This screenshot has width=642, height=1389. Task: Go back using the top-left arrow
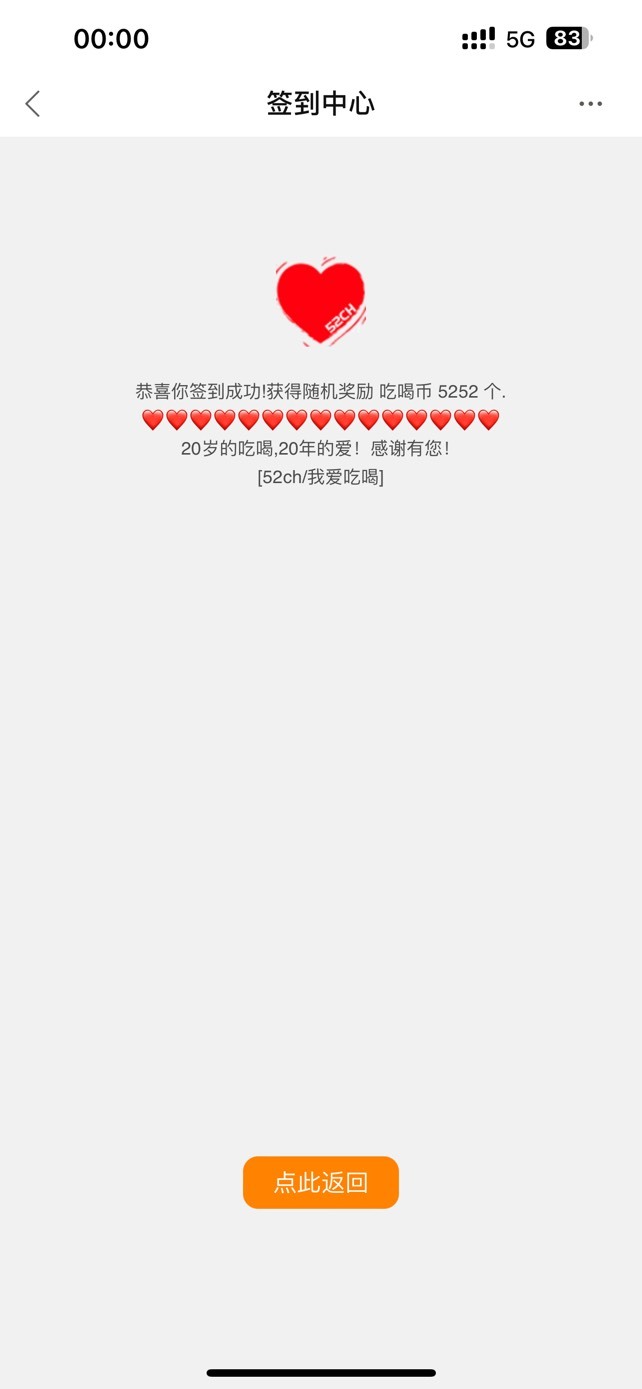click(x=33, y=103)
